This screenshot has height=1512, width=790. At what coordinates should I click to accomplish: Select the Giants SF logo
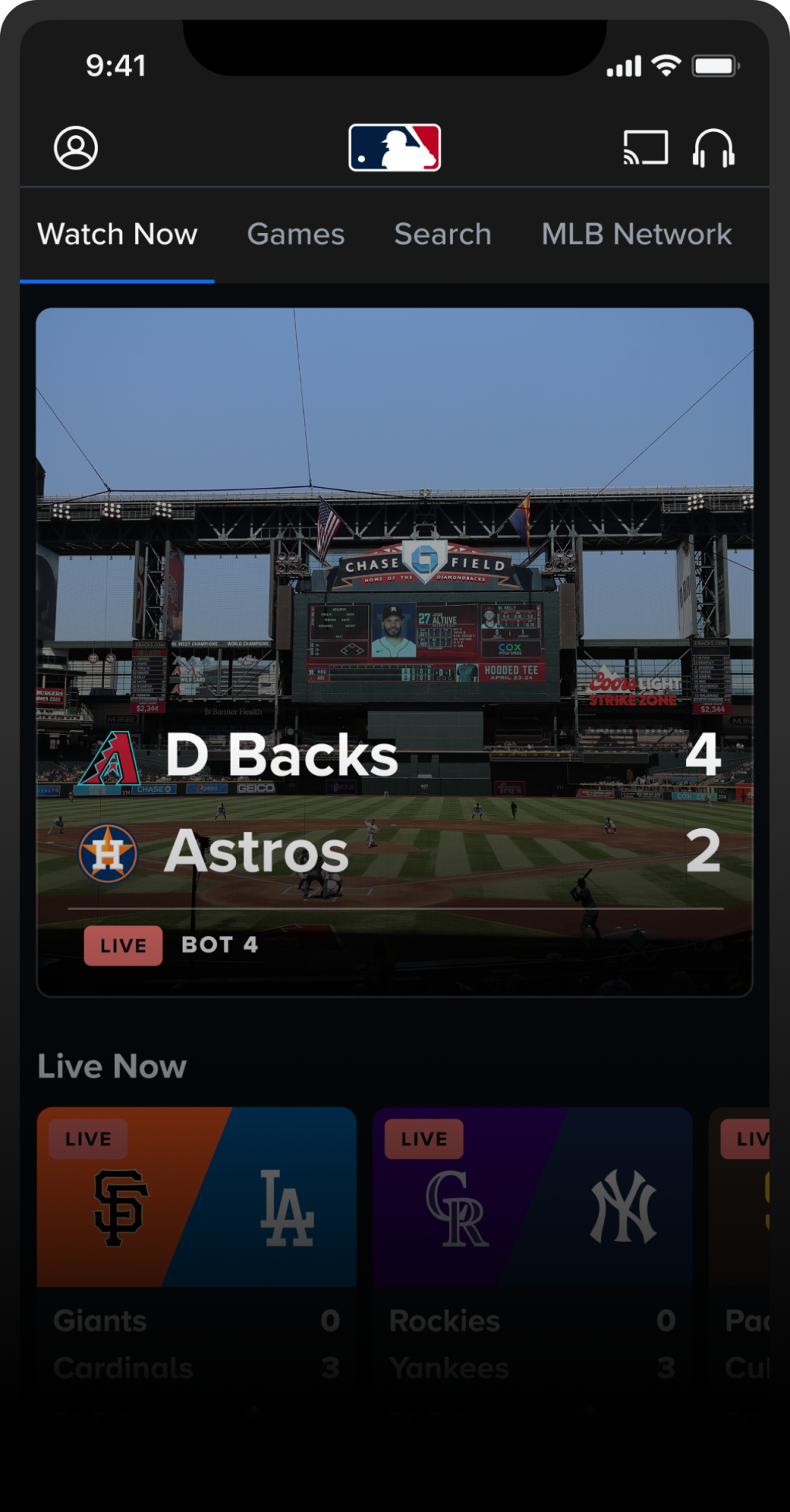120,1206
